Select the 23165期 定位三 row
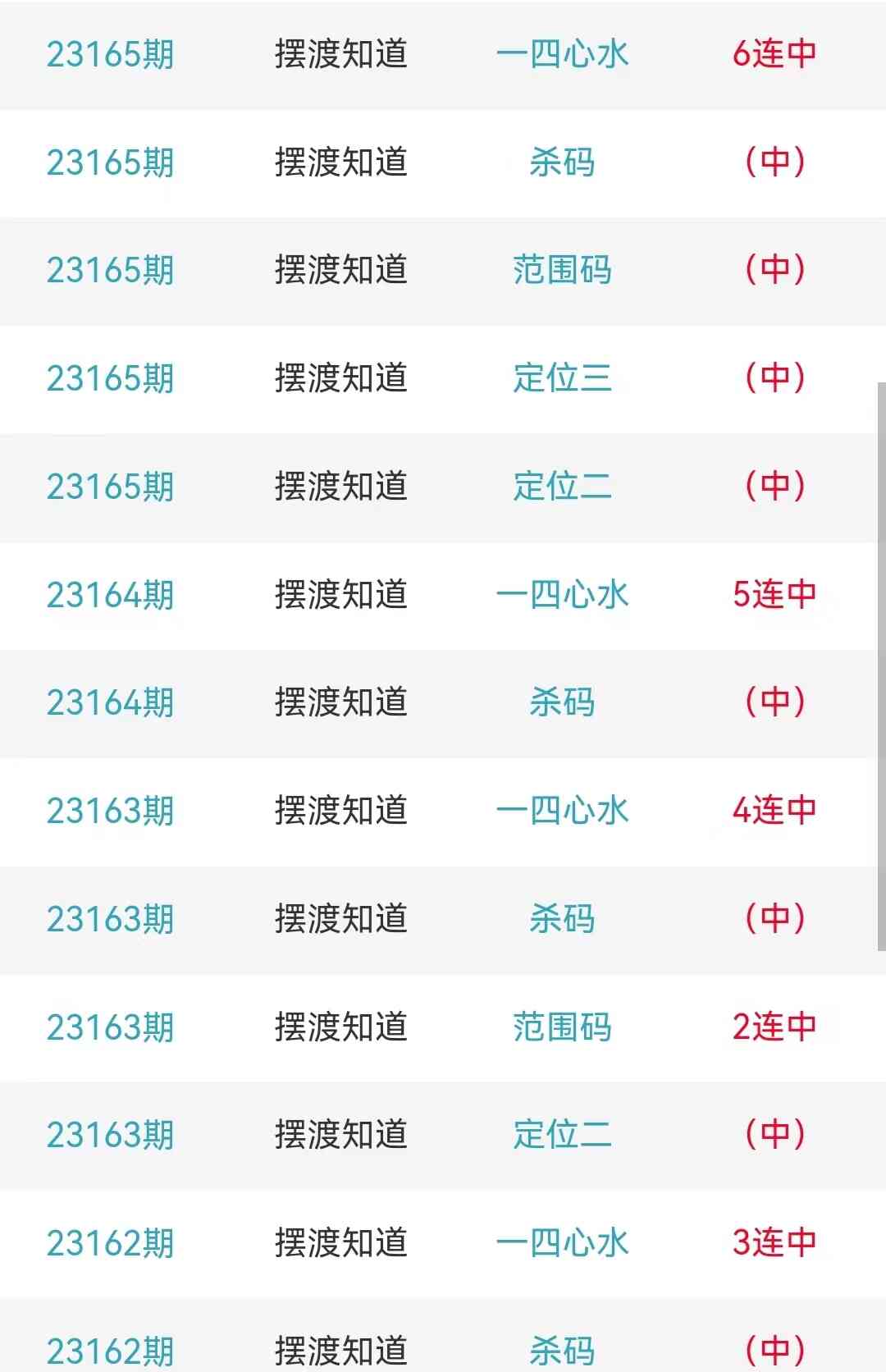This screenshot has height=1372, width=886. pyautogui.click(x=562, y=378)
